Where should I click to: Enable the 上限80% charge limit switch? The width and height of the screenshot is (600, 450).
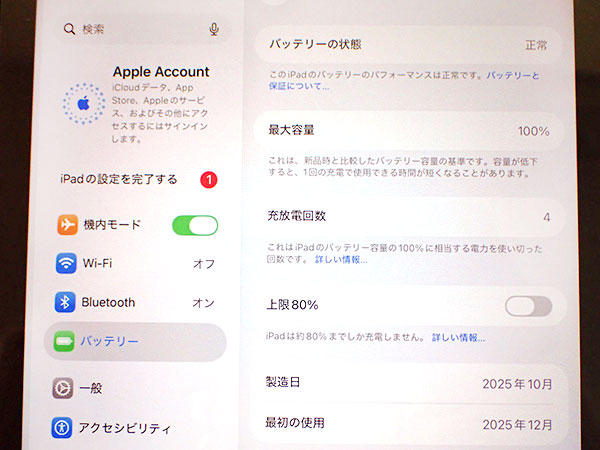coord(528,306)
